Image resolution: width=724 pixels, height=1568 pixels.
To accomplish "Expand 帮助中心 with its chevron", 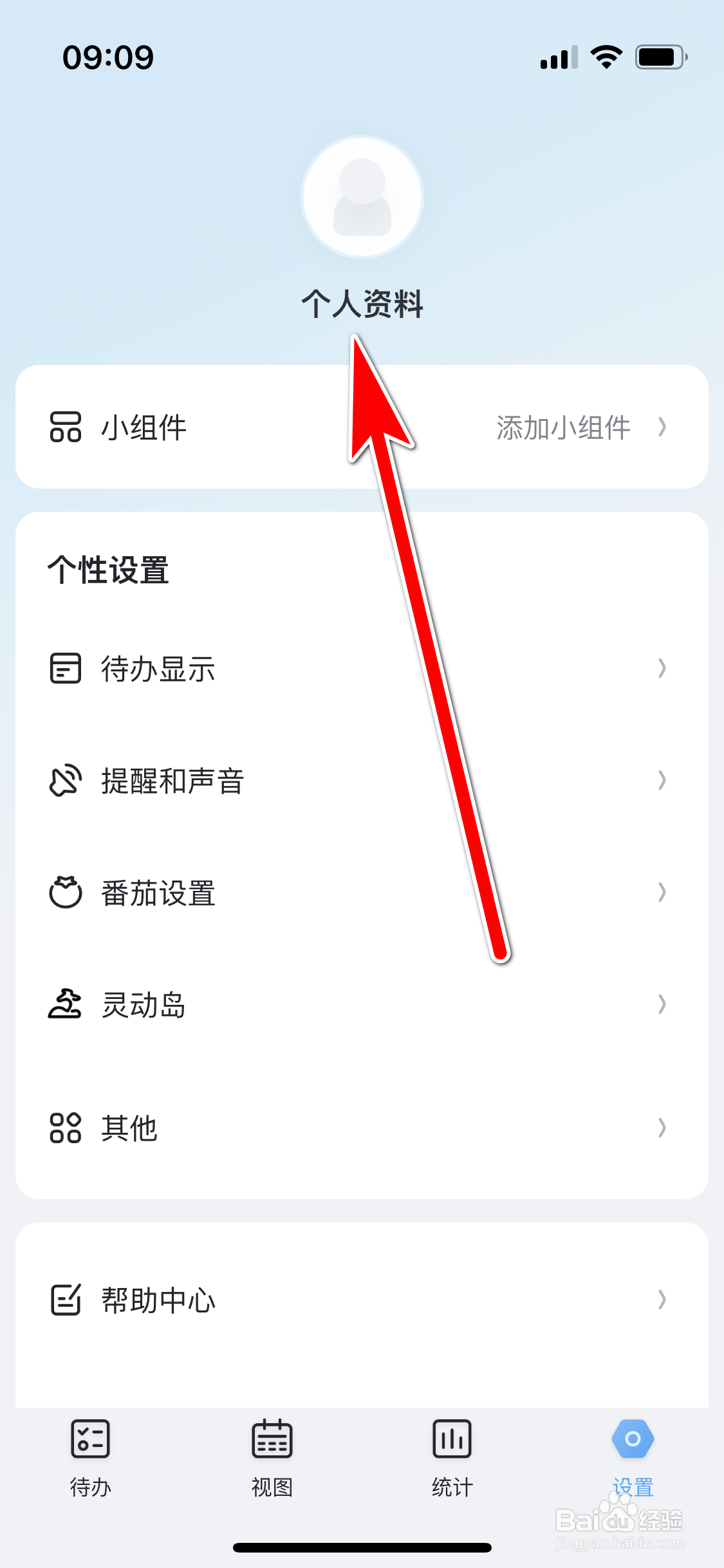I will (662, 1300).
